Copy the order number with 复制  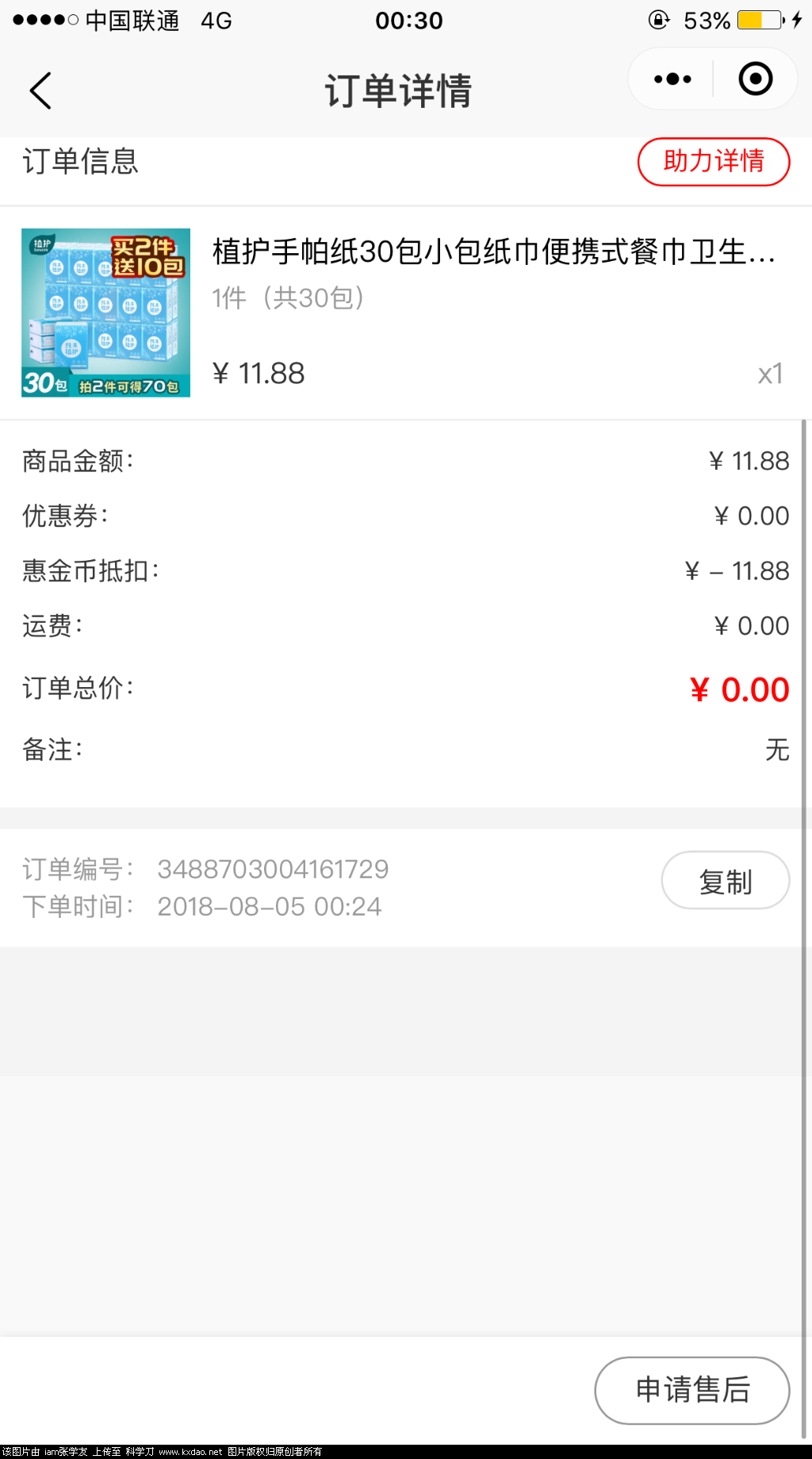click(x=725, y=881)
